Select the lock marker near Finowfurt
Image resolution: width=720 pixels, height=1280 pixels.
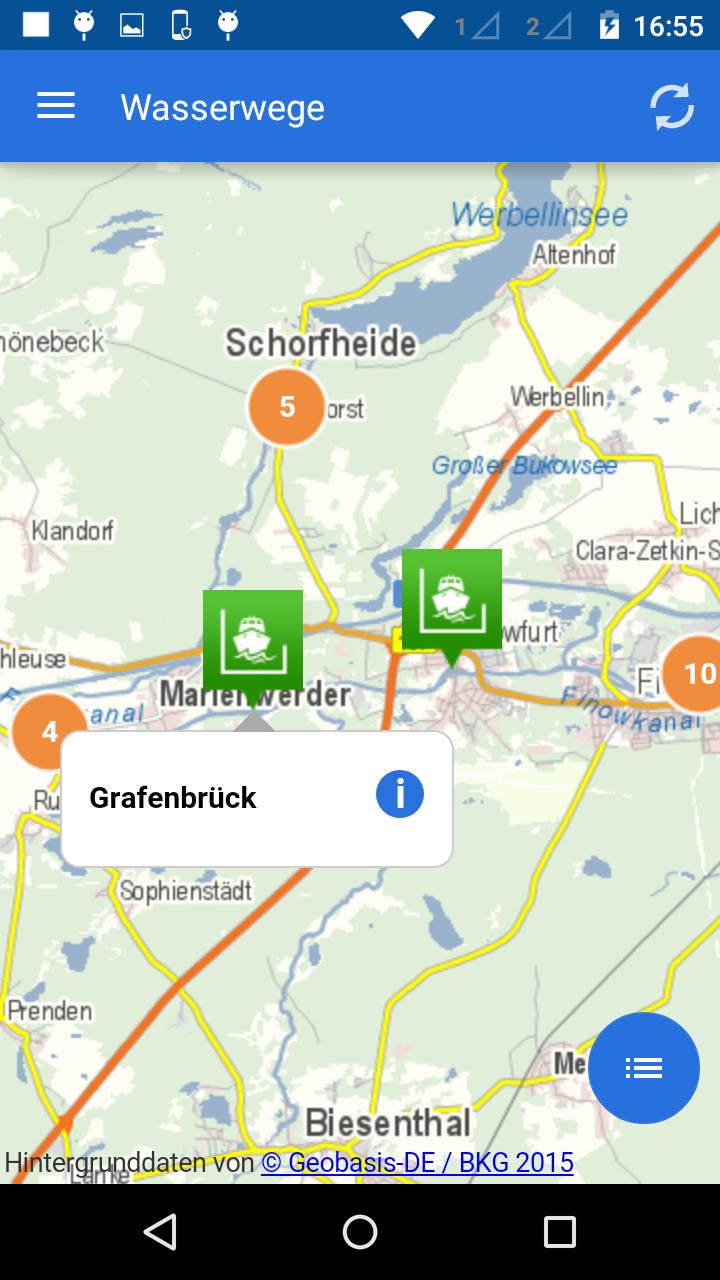[x=451, y=600]
